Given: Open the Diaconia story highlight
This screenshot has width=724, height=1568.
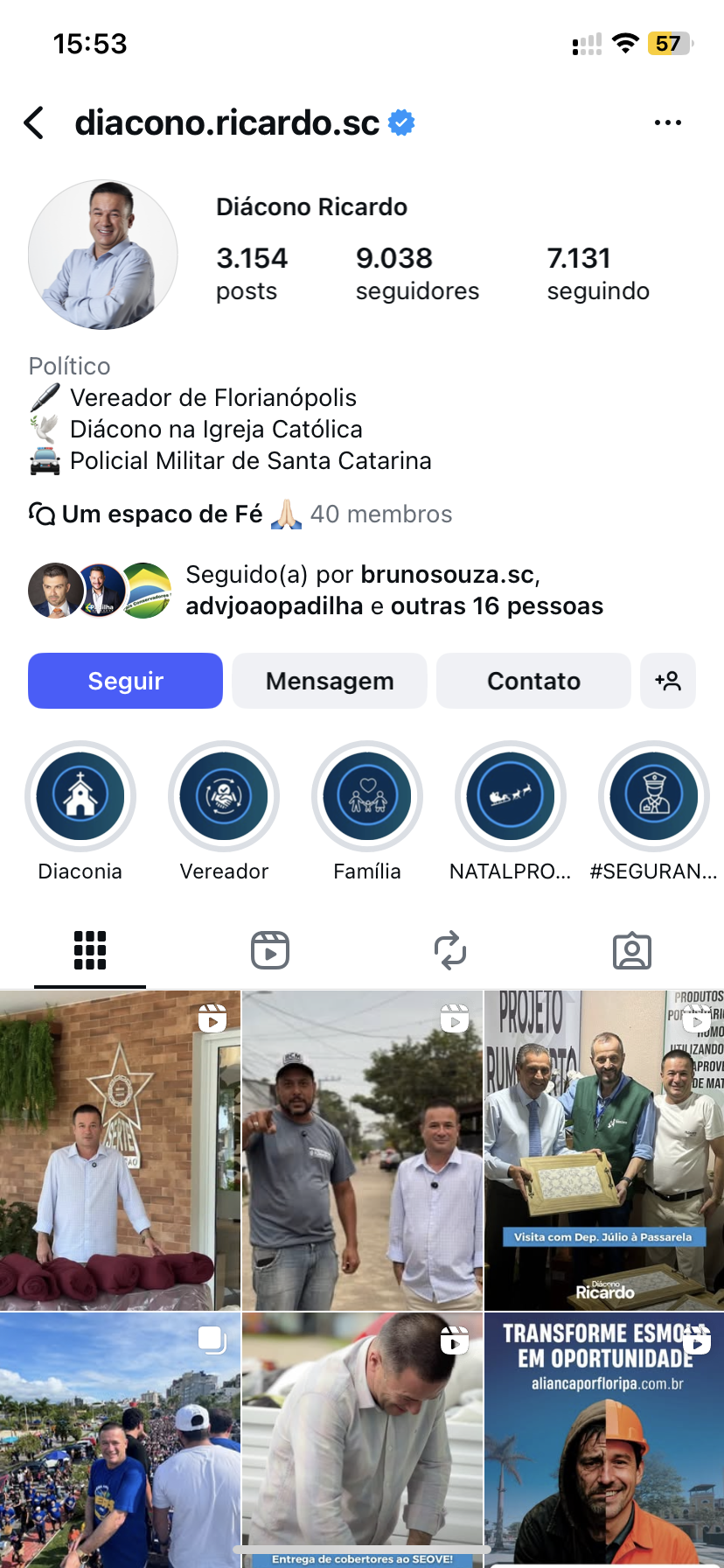Looking at the screenshot, I should pos(80,796).
